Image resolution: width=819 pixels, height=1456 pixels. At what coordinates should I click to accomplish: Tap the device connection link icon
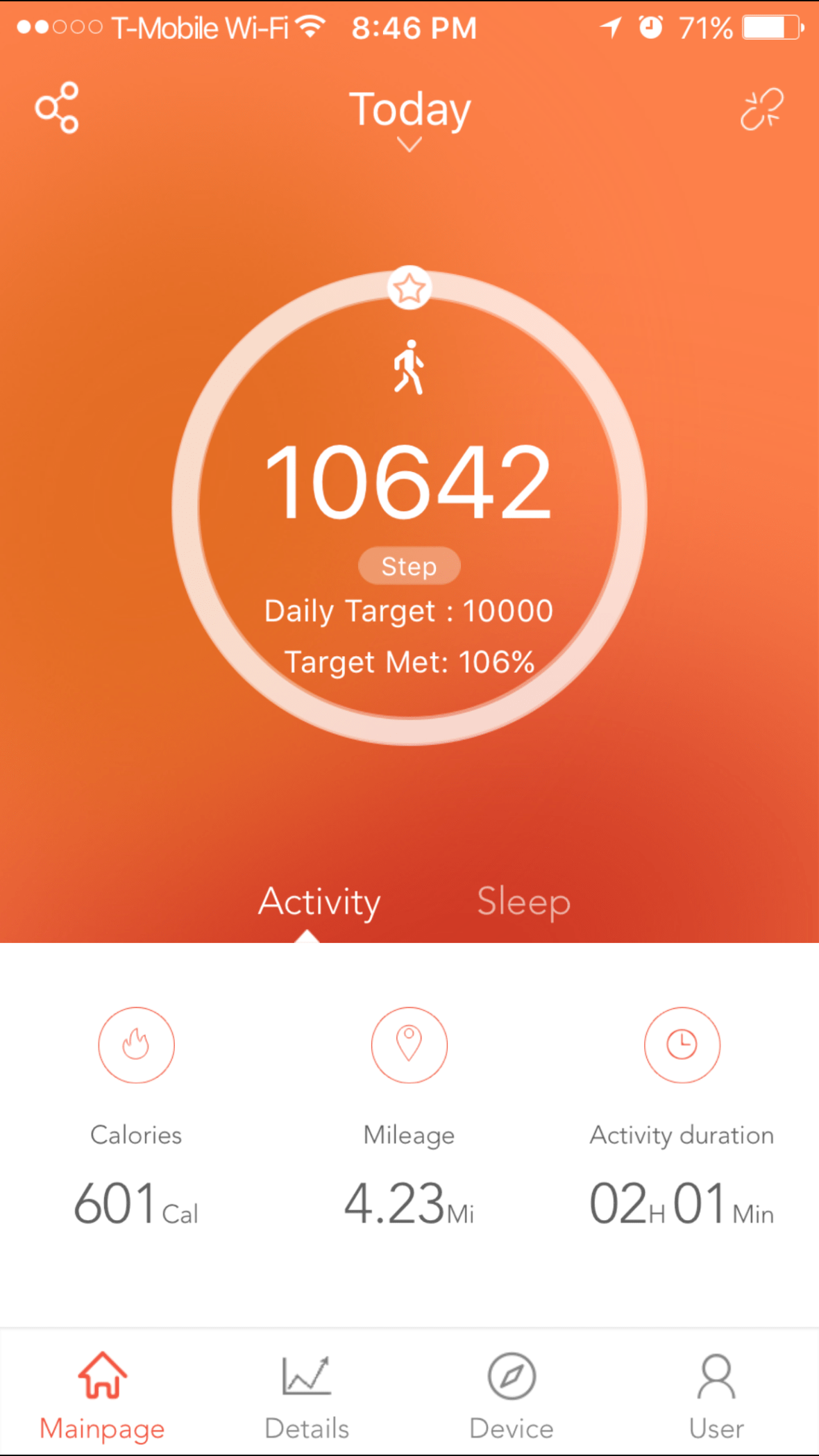[761, 108]
